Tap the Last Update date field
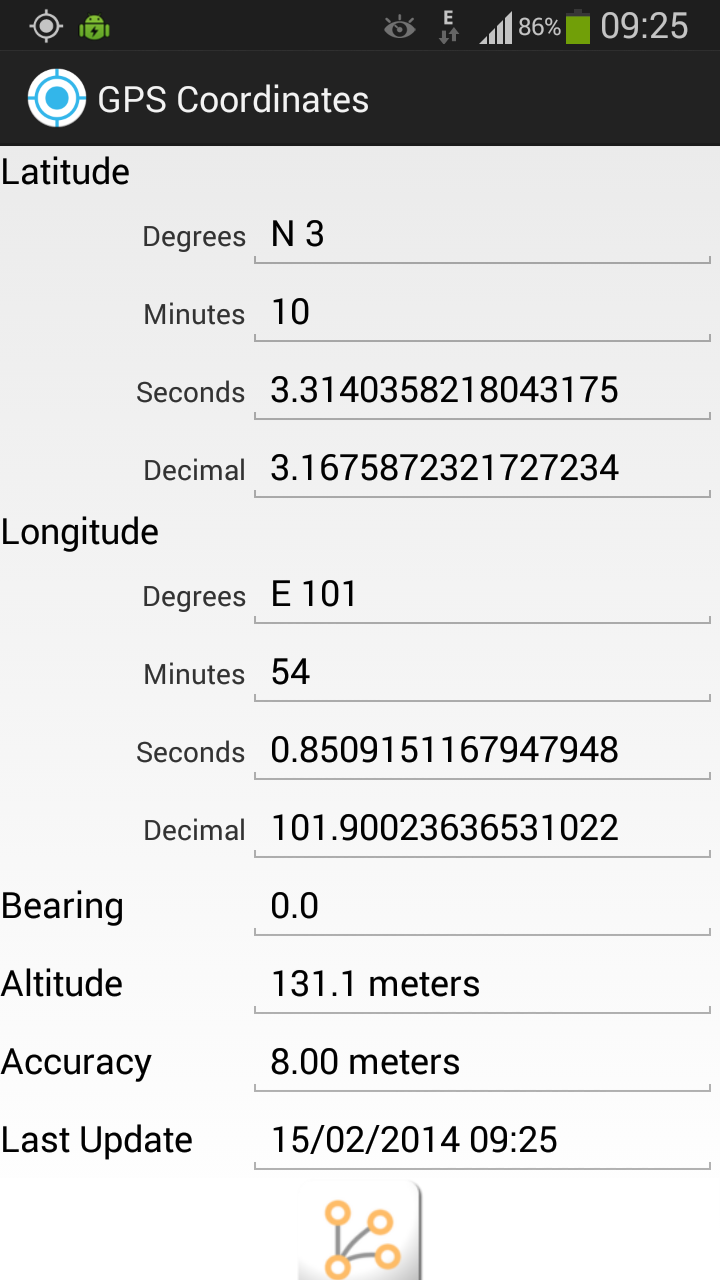The image size is (720, 1280). pos(482,1141)
